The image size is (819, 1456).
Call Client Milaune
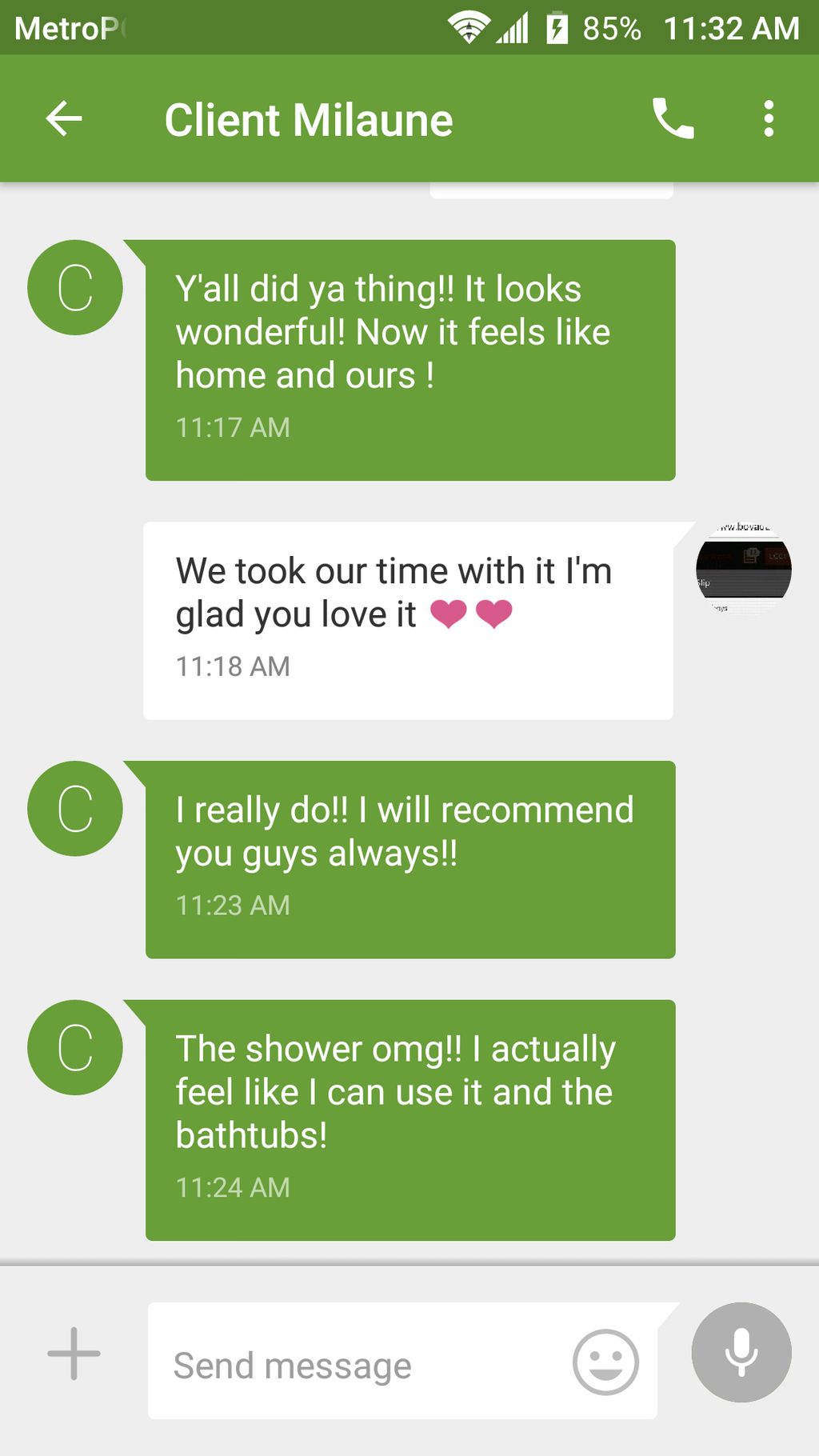tap(673, 119)
